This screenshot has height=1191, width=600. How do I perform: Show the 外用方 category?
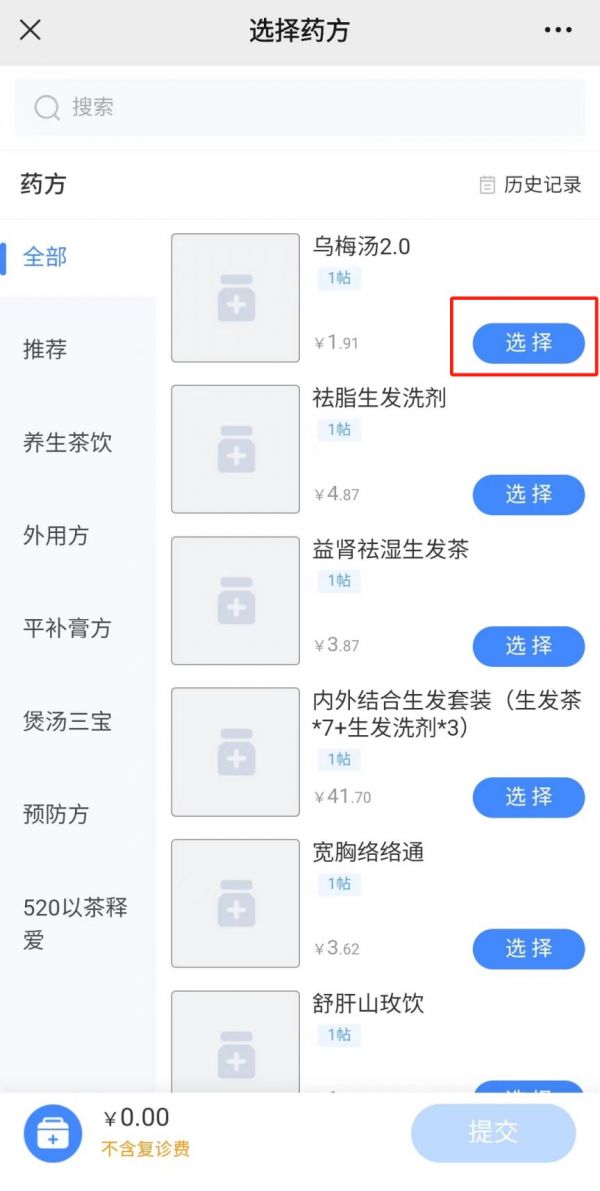point(56,535)
